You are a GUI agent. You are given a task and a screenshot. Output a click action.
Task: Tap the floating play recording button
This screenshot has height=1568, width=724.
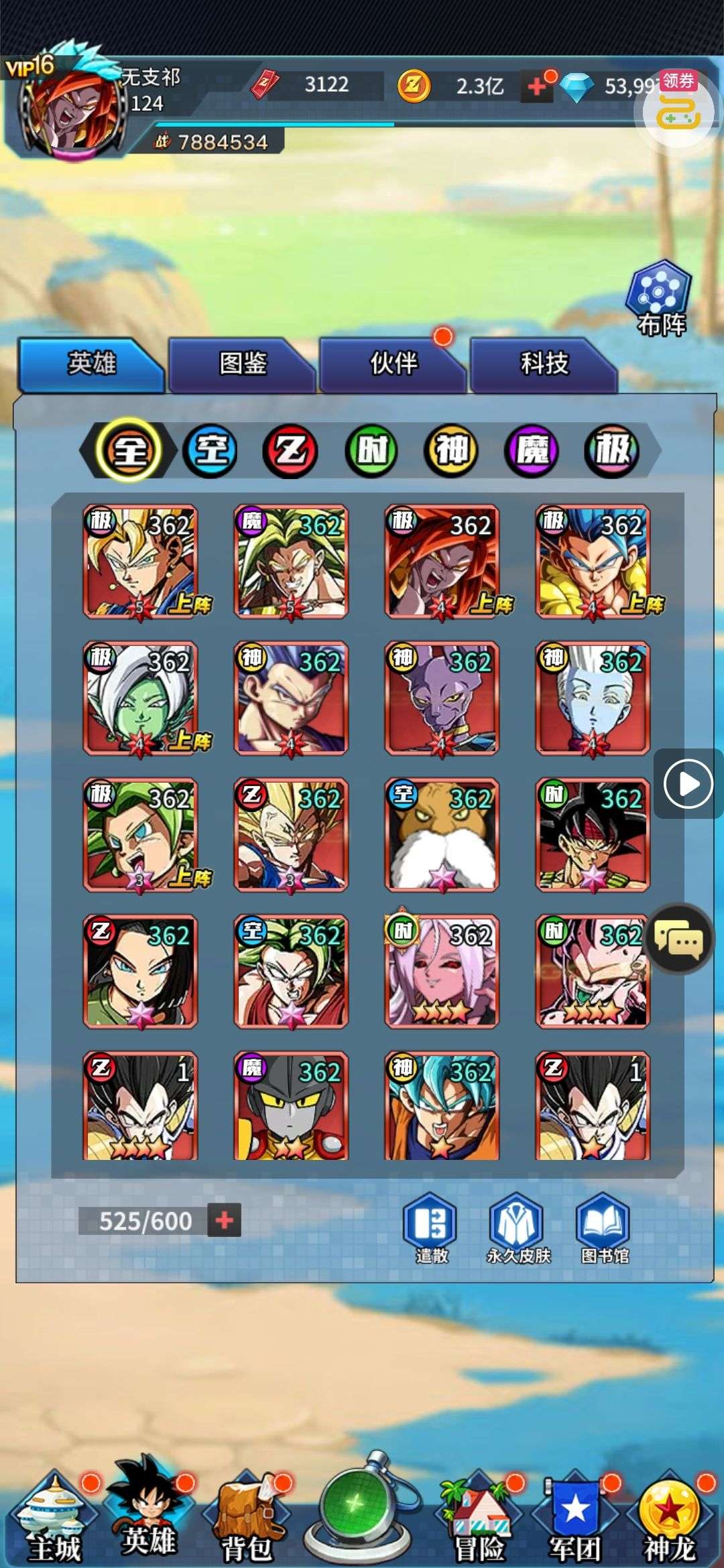pyautogui.click(x=687, y=783)
